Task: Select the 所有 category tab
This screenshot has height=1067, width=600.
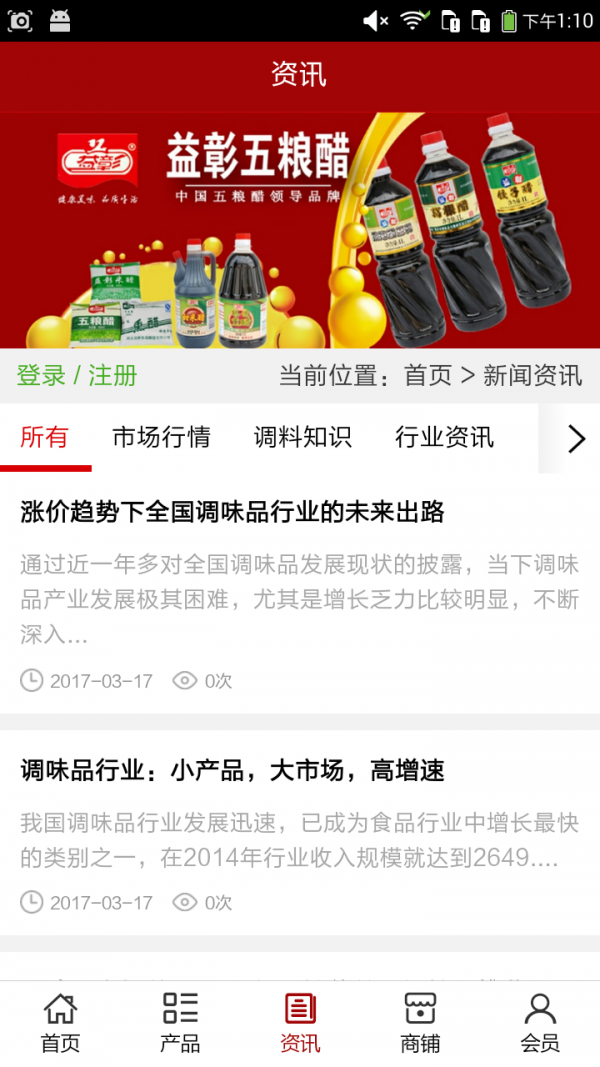Action: (45, 438)
